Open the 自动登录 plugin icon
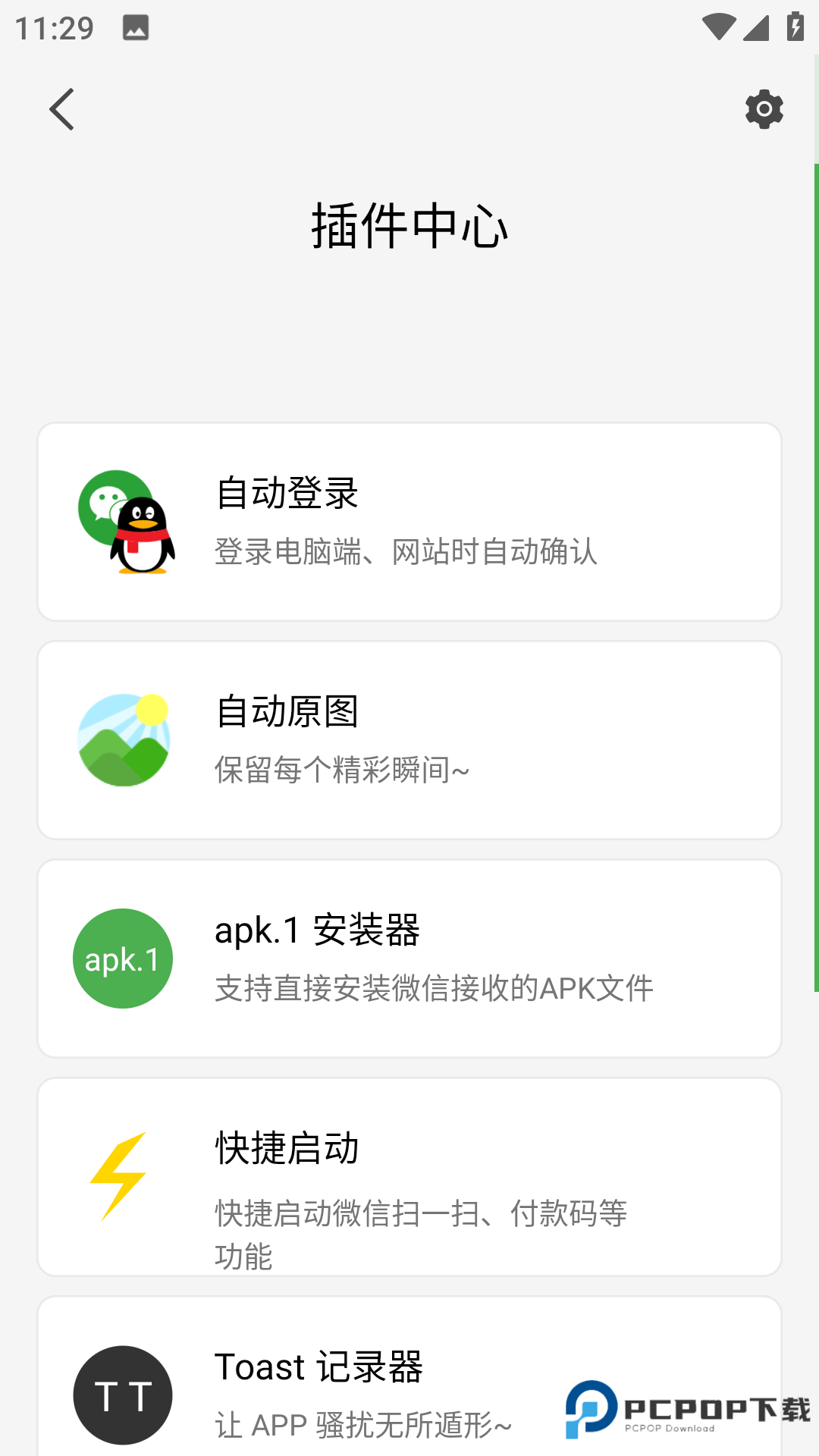This screenshot has width=819, height=1456. click(122, 521)
